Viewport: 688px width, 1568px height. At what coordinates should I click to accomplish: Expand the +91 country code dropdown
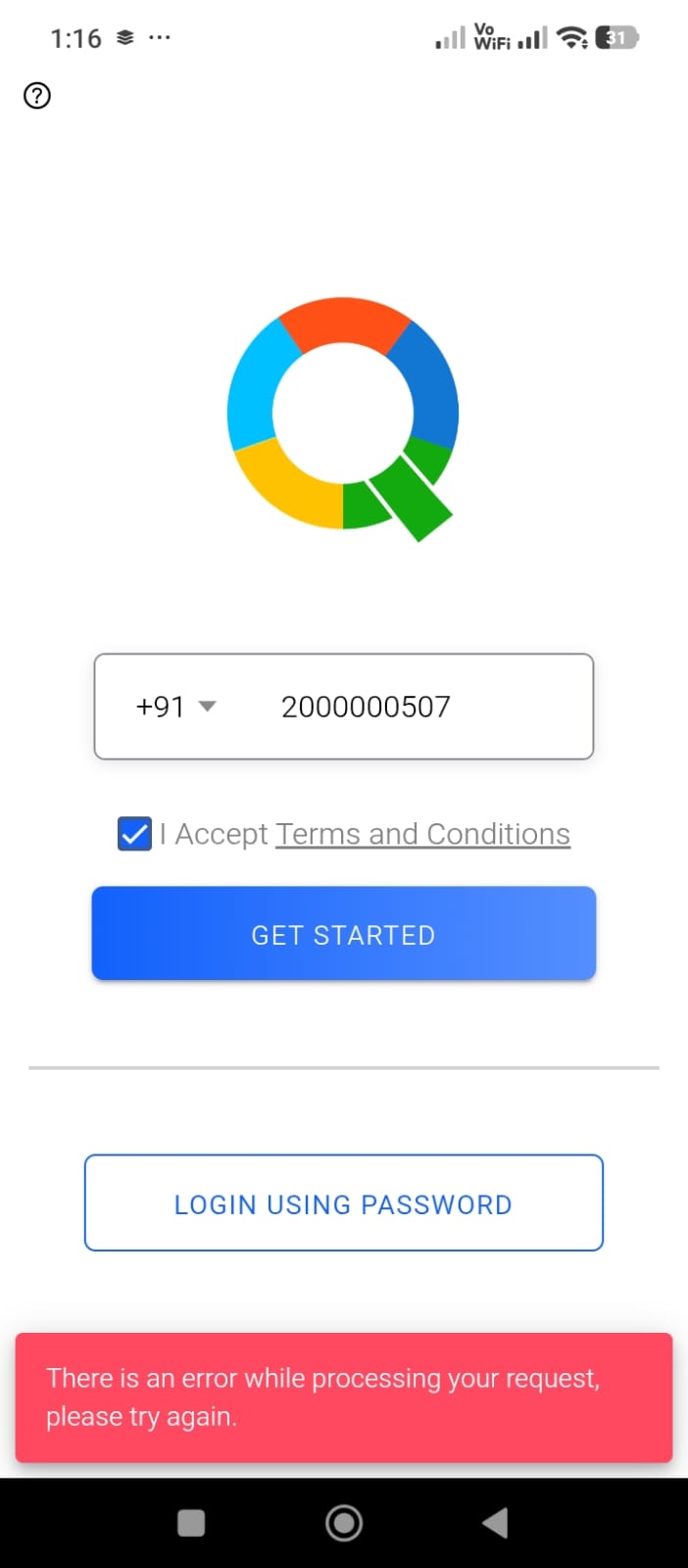(176, 707)
